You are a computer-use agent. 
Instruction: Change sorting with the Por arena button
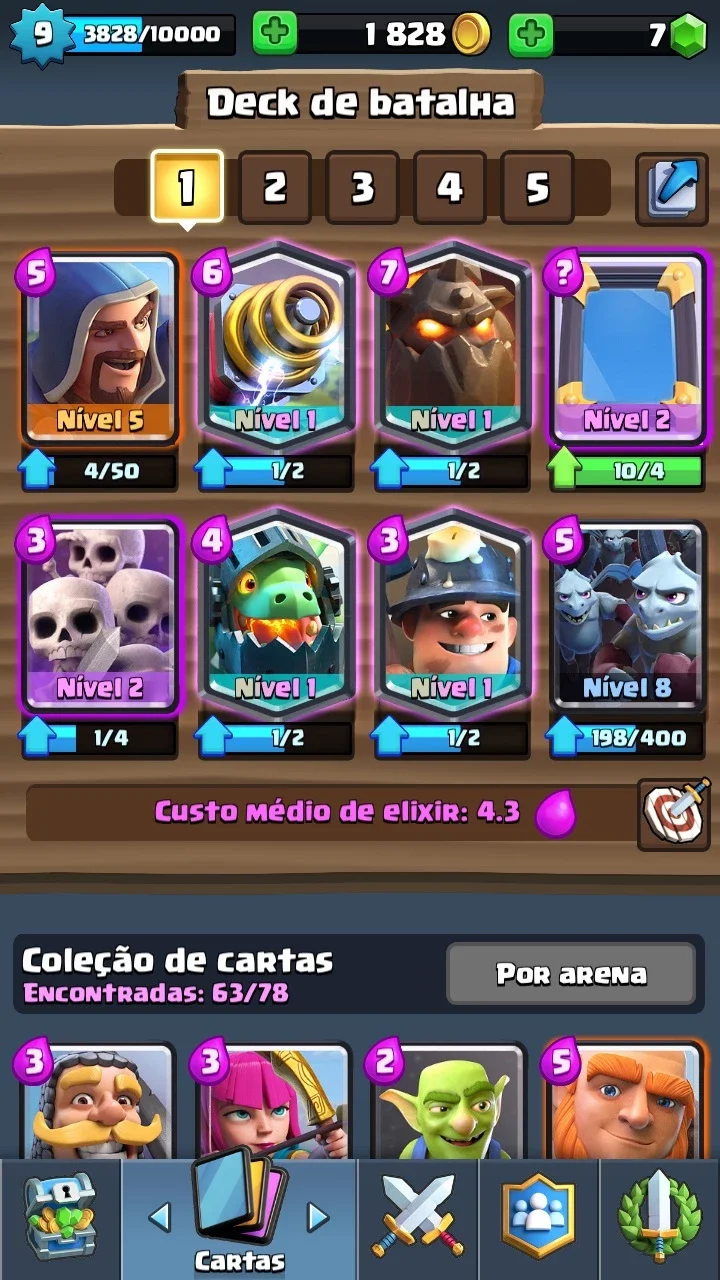pos(571,973)
